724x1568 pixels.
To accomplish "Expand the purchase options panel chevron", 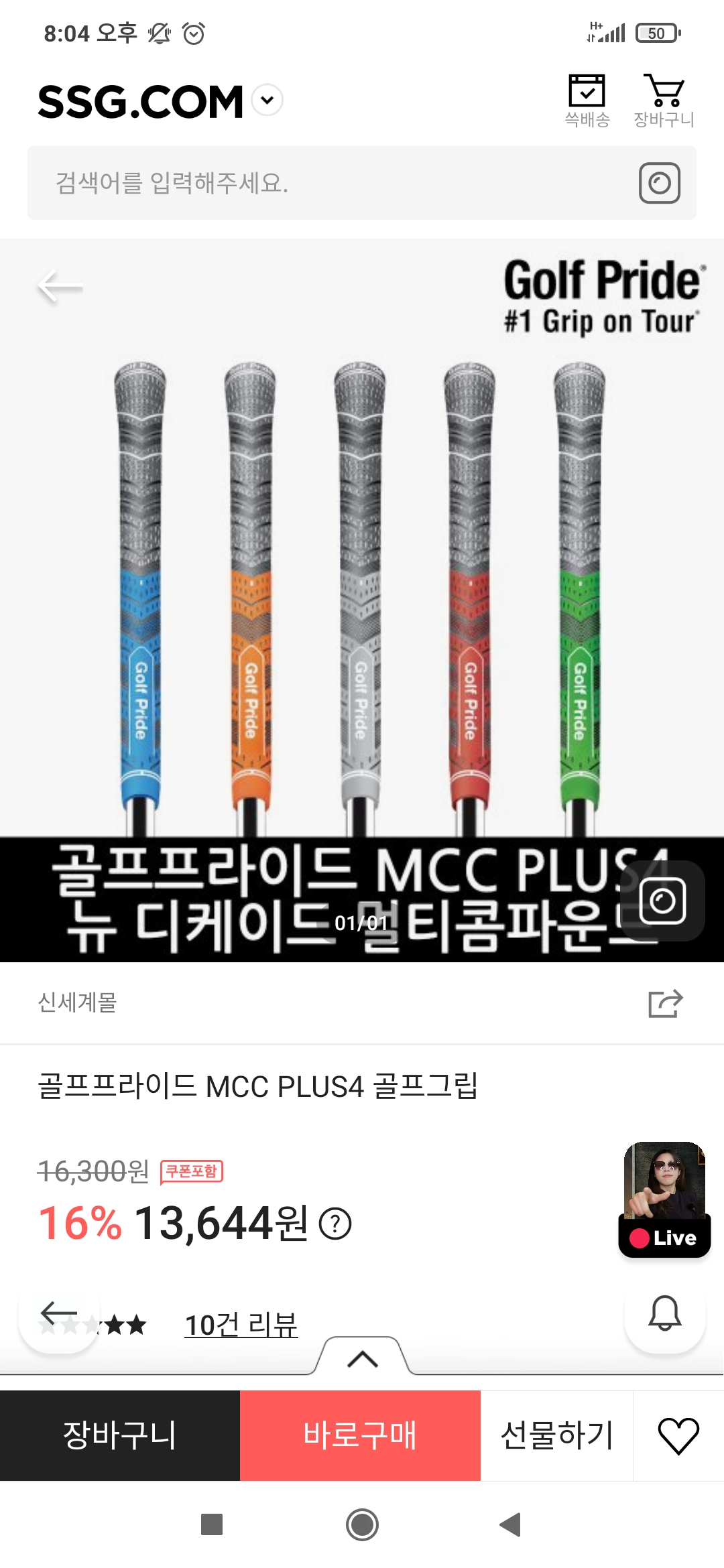I will point(363,1359).
